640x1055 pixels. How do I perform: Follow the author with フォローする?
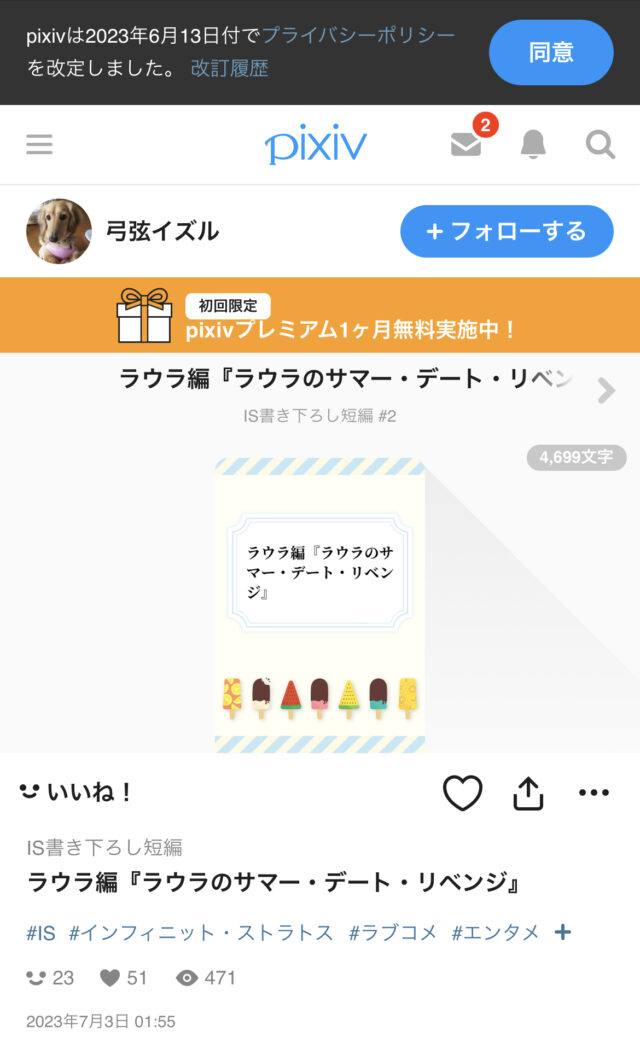click(506, 231)
